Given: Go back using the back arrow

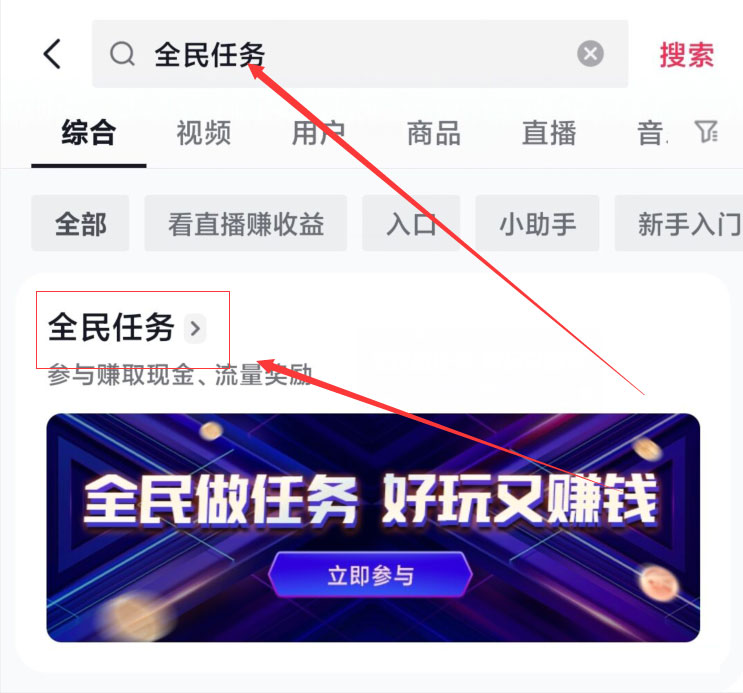Looking at the screenshot, I should 52,54.
